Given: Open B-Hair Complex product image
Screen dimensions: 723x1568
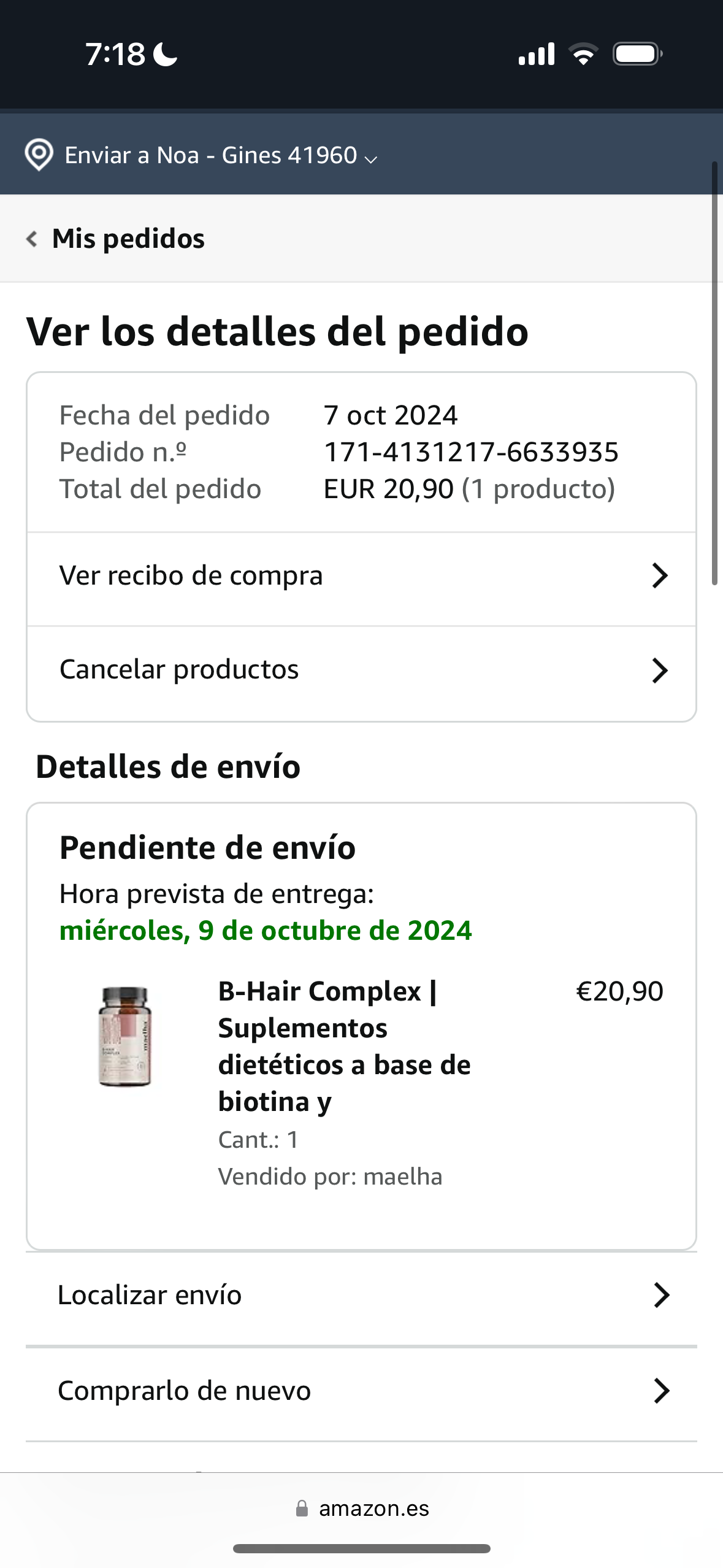Looking at the screenshot, I should pyautogui.click(x=125, y=1037).
